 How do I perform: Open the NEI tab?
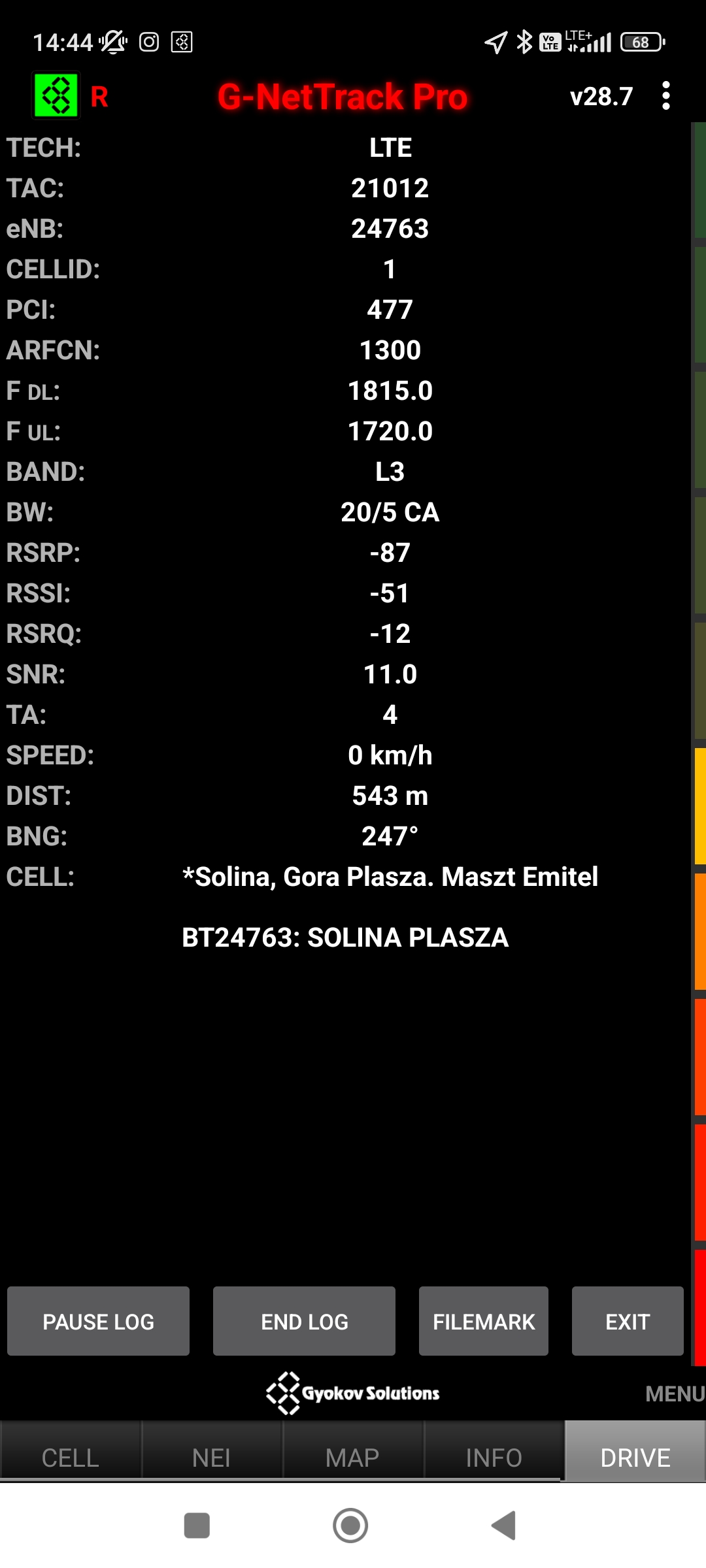tap(211, 1457)
